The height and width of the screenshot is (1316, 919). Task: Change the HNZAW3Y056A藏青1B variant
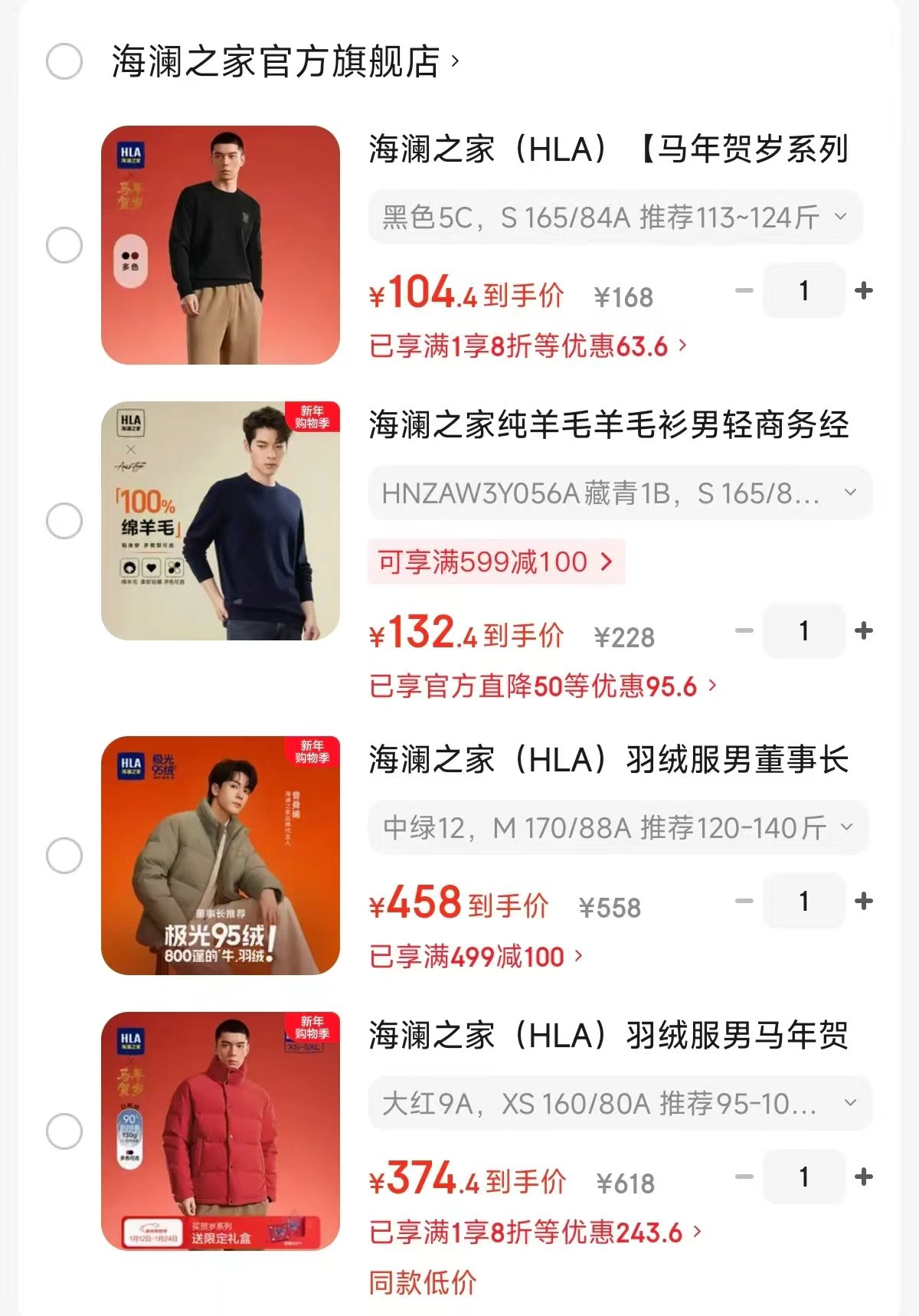click(620, 493)
